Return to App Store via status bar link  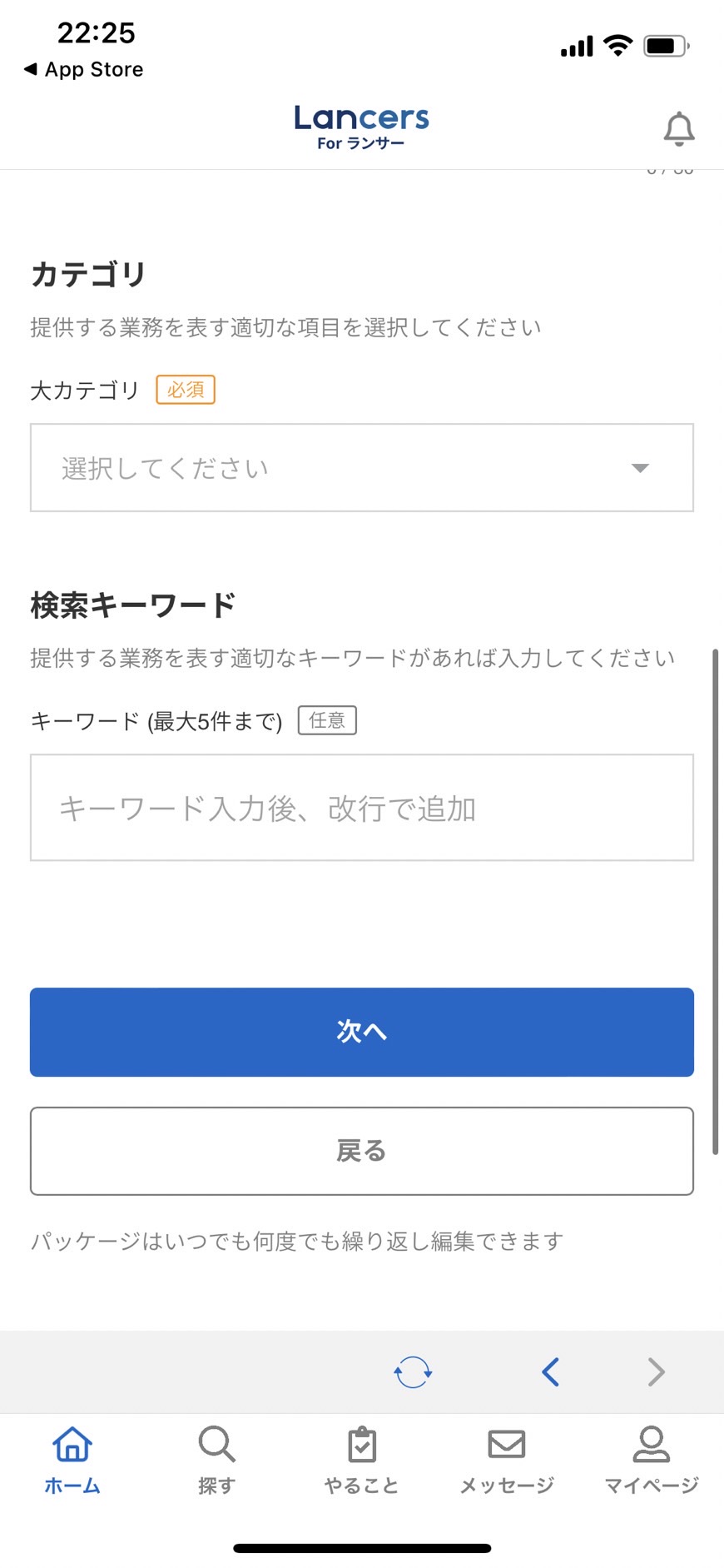click(x=84, y=69)
